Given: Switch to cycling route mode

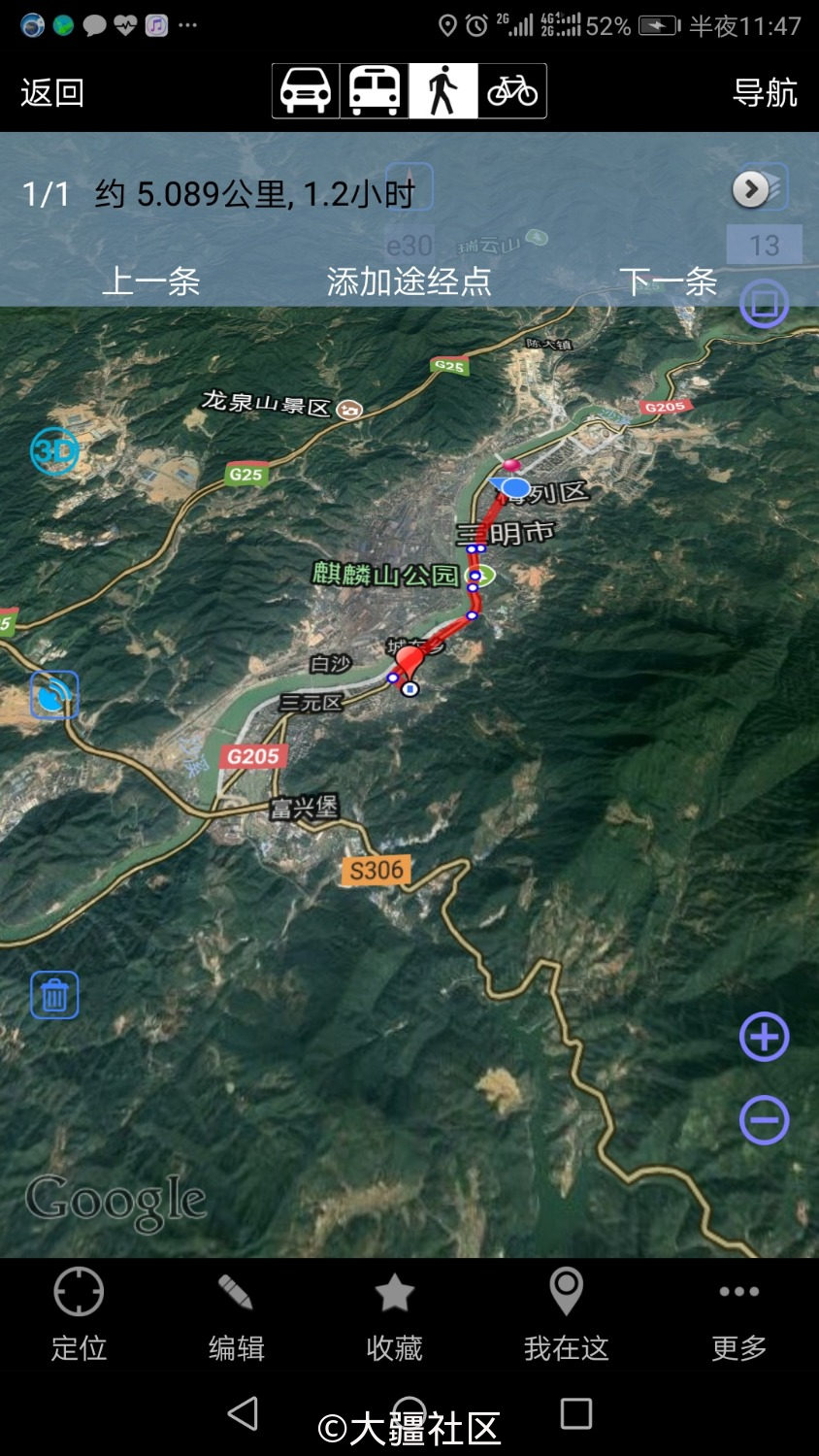Looking at the screenshot, I should (512, 91).
